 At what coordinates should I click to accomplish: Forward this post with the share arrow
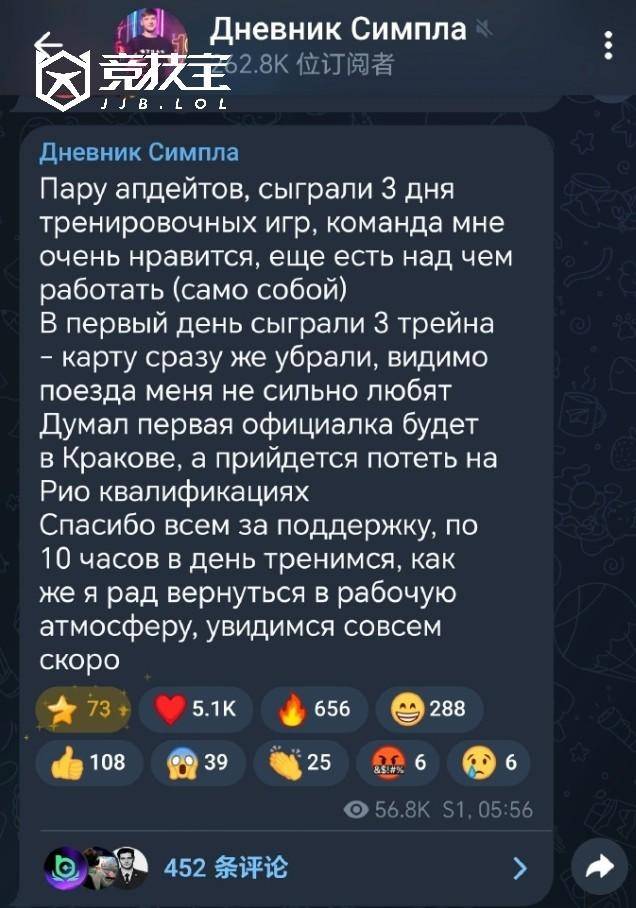[x=599, y=868]
